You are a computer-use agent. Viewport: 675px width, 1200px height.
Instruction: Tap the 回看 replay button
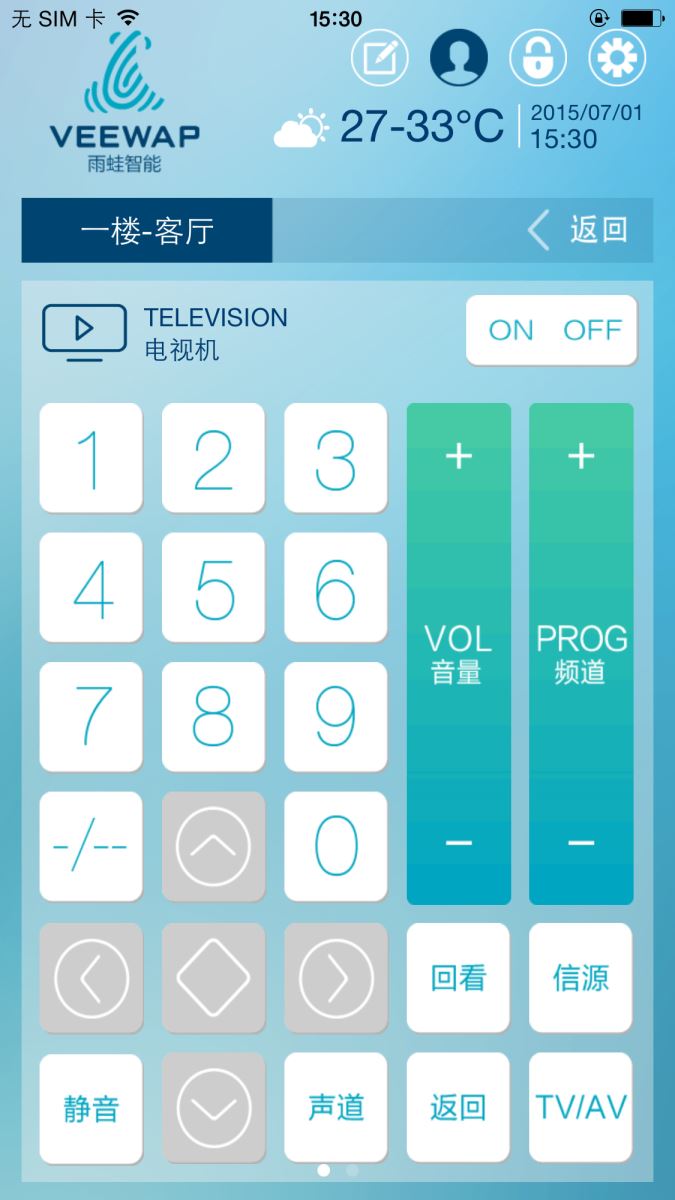coord(458,978)
